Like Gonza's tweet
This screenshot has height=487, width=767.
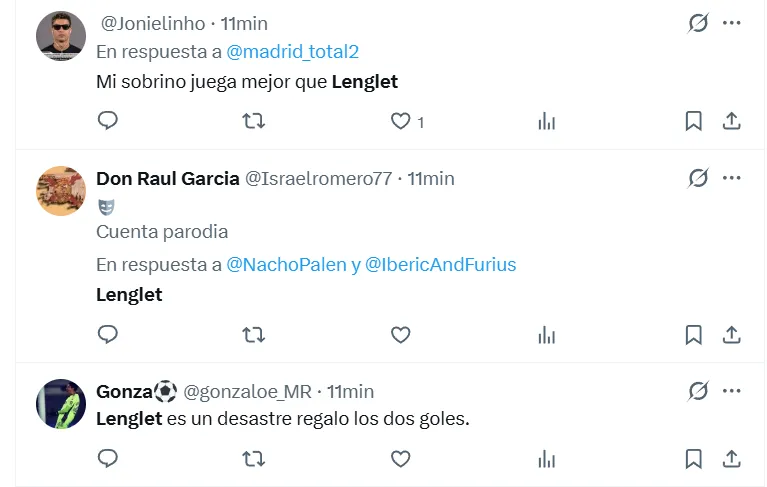400,459
